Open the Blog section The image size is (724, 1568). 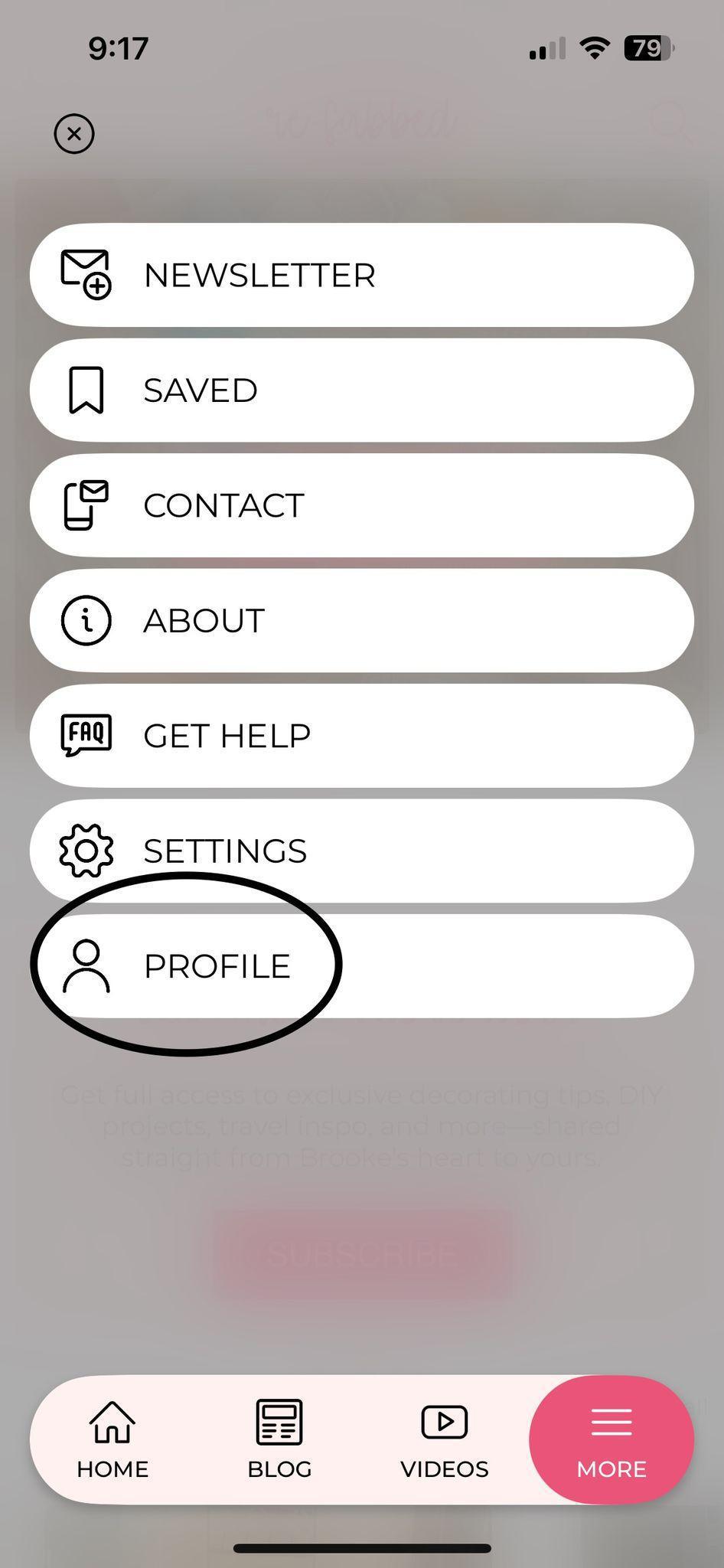click(x=278, y=1439)
